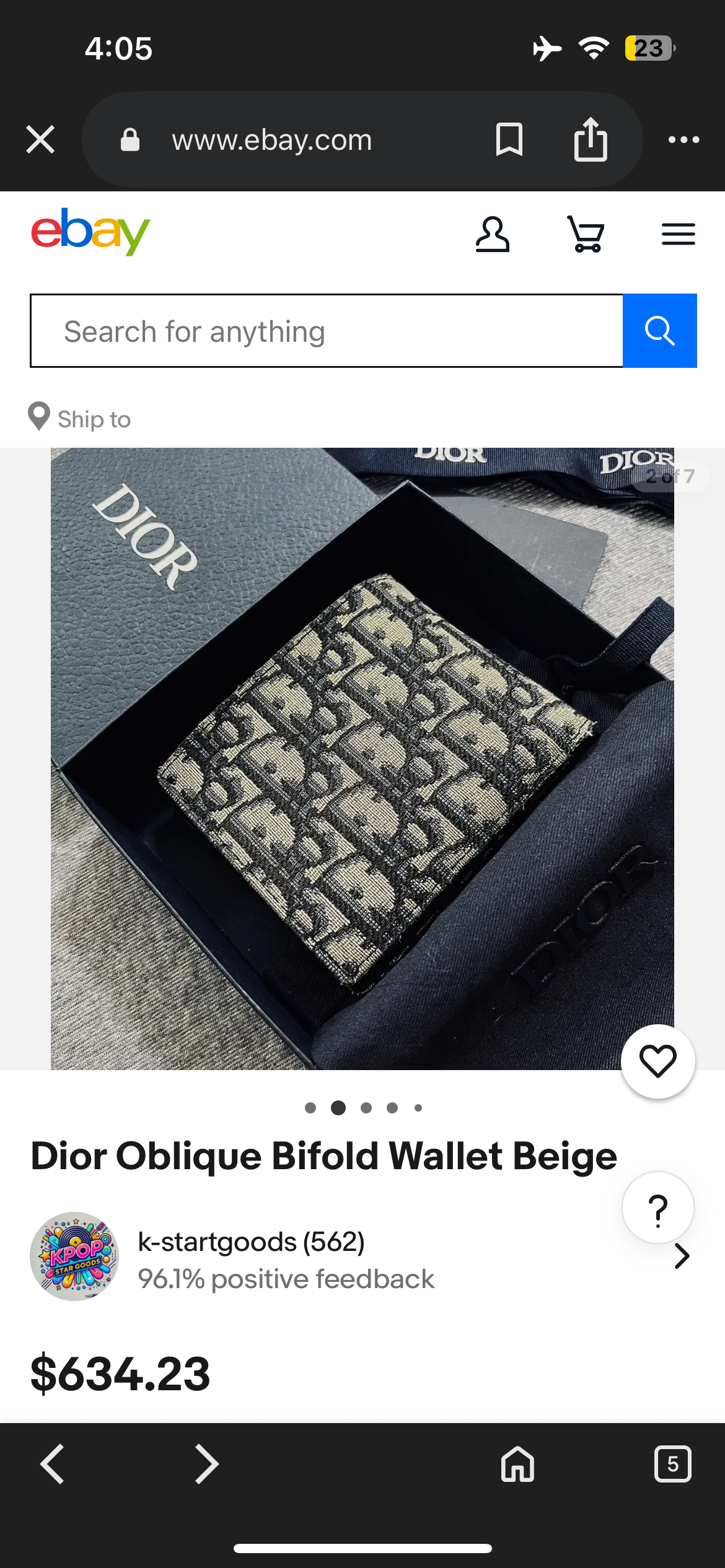Go back to the previous page

(x=53, y=1464)
